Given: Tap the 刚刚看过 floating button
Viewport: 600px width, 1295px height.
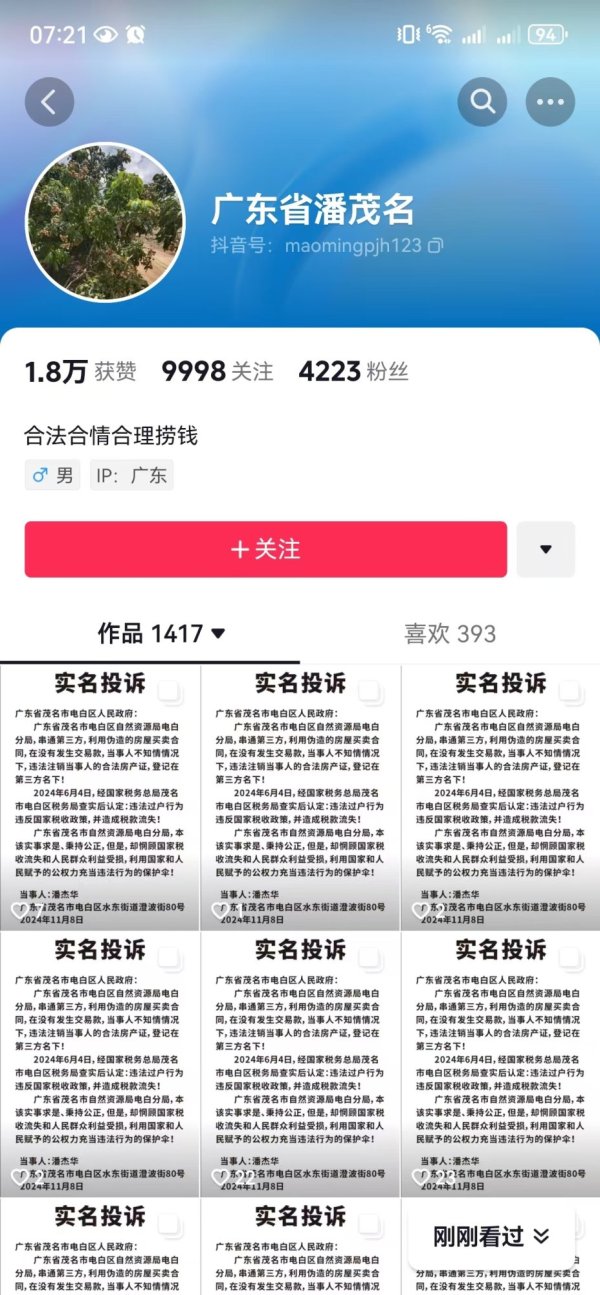Looking at the screenshot, I should point(491,1236).
